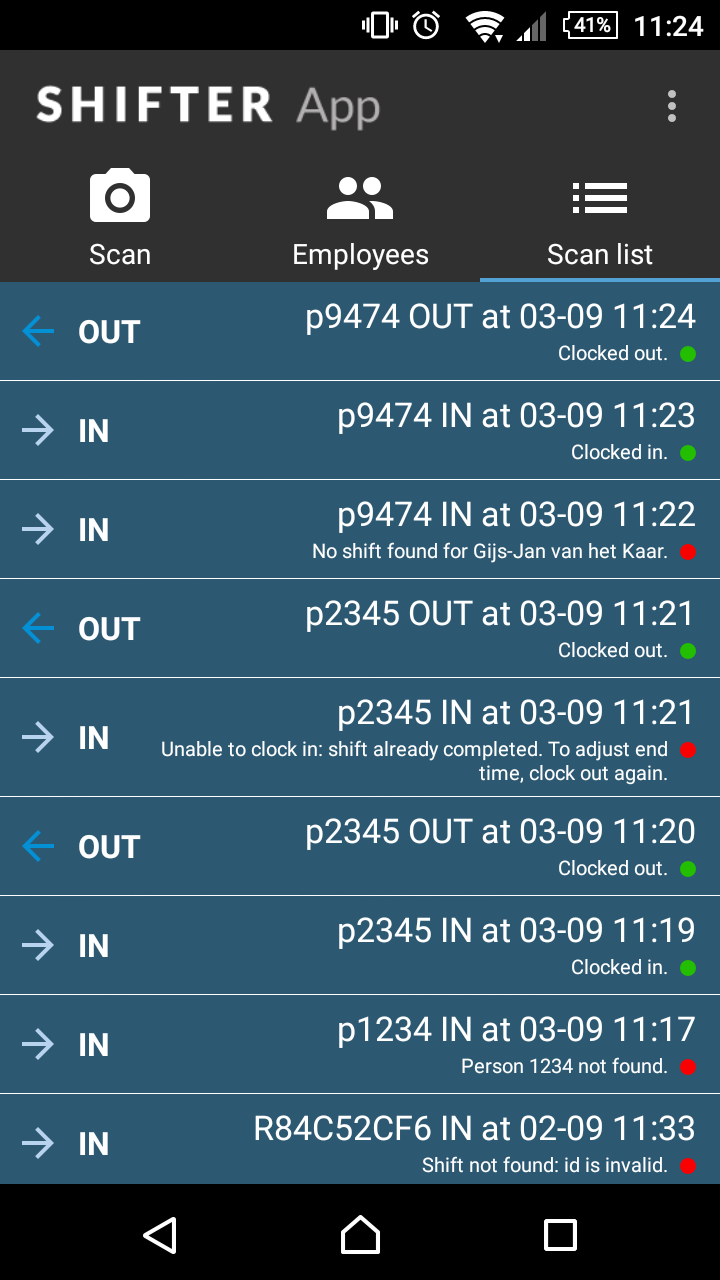This screenshot has width=720, height=1280.
Task: Open p2345 OUT at 03-09 11:20 entry
Action: 360,846
